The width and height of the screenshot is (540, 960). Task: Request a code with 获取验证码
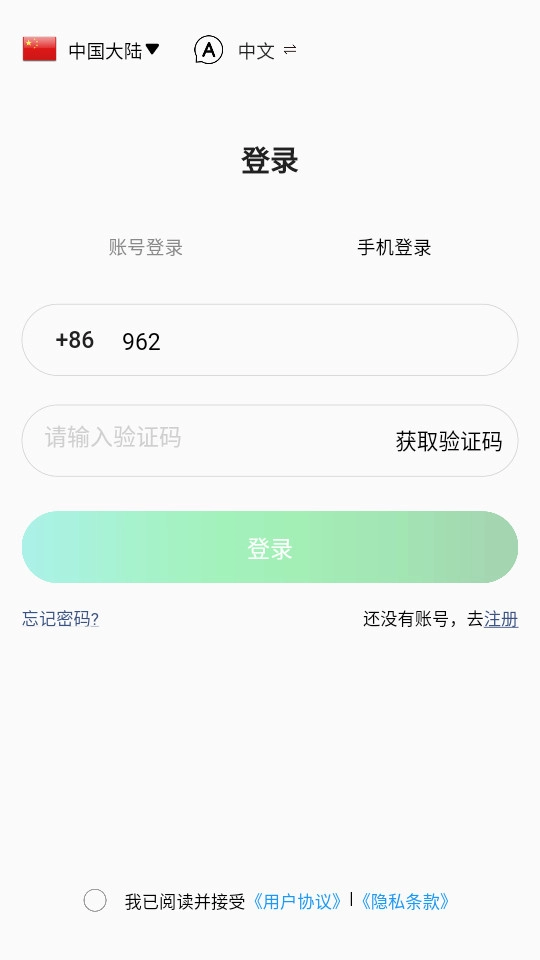coord(449,441)
